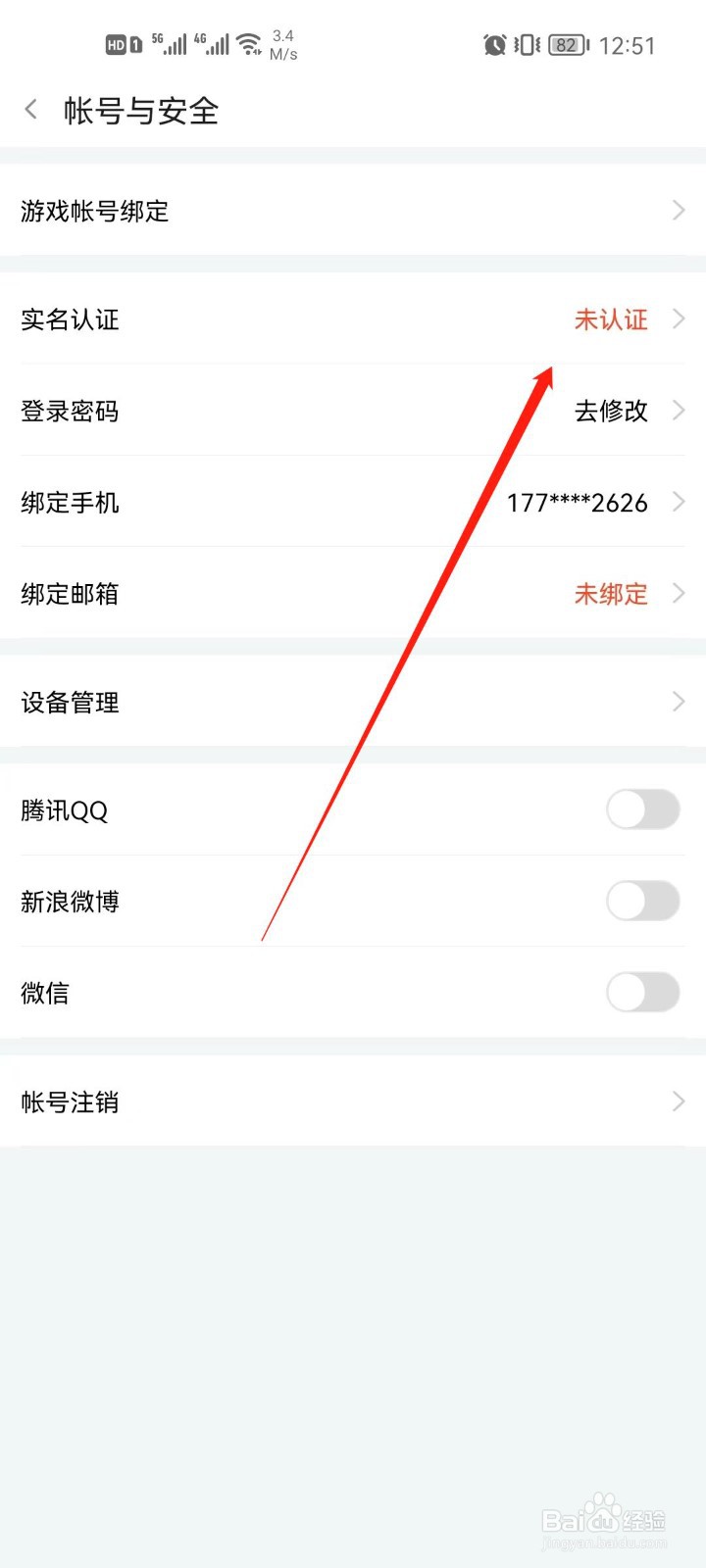This screenshot has width=706, height=1568.
Task: Tap the phone number 177****2626
Action: point(579,503)
